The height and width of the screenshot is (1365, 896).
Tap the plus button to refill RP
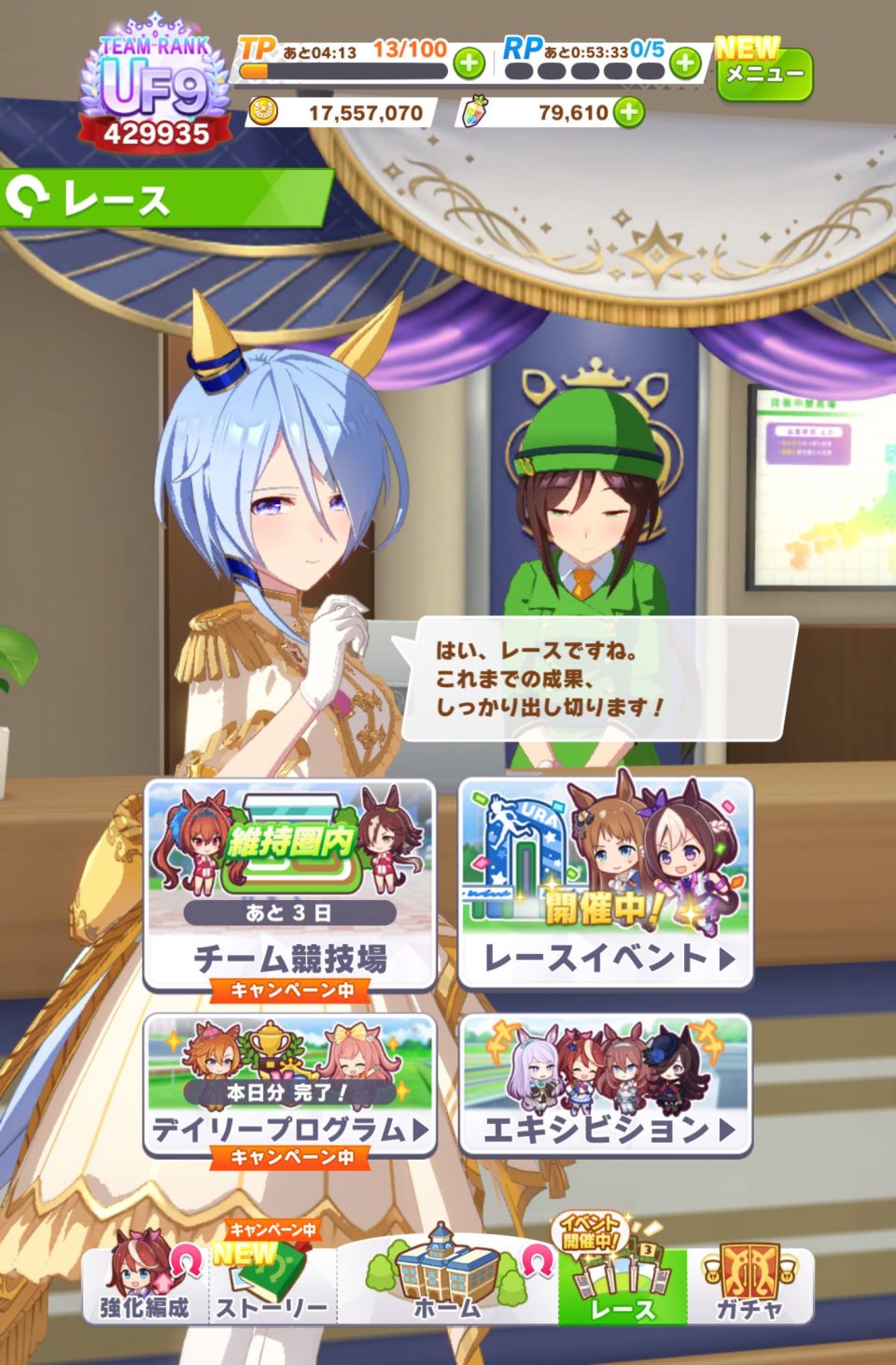(x=685, y=63)
